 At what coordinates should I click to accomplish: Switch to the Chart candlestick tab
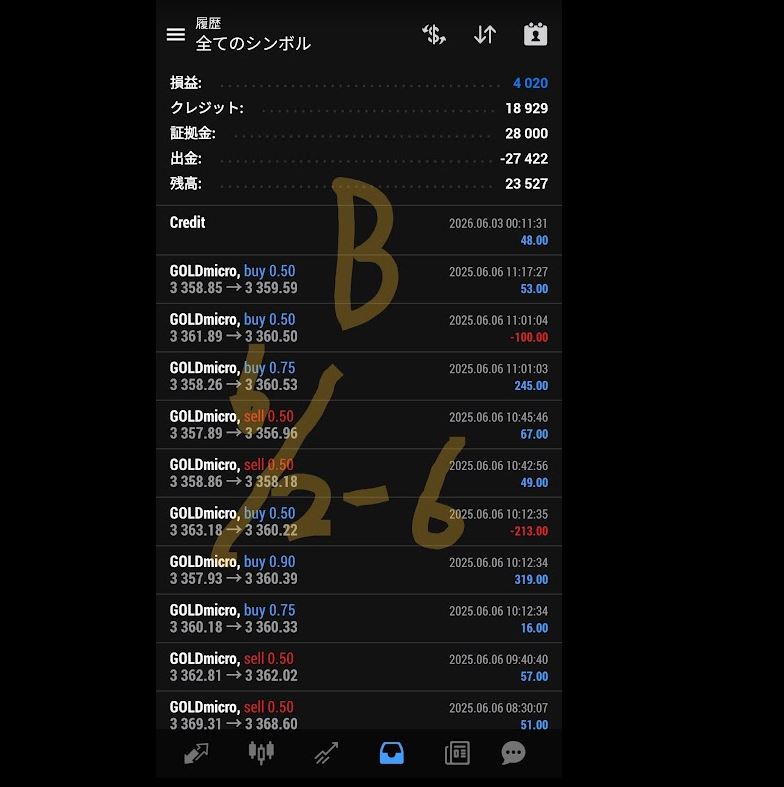click(261, 753)
